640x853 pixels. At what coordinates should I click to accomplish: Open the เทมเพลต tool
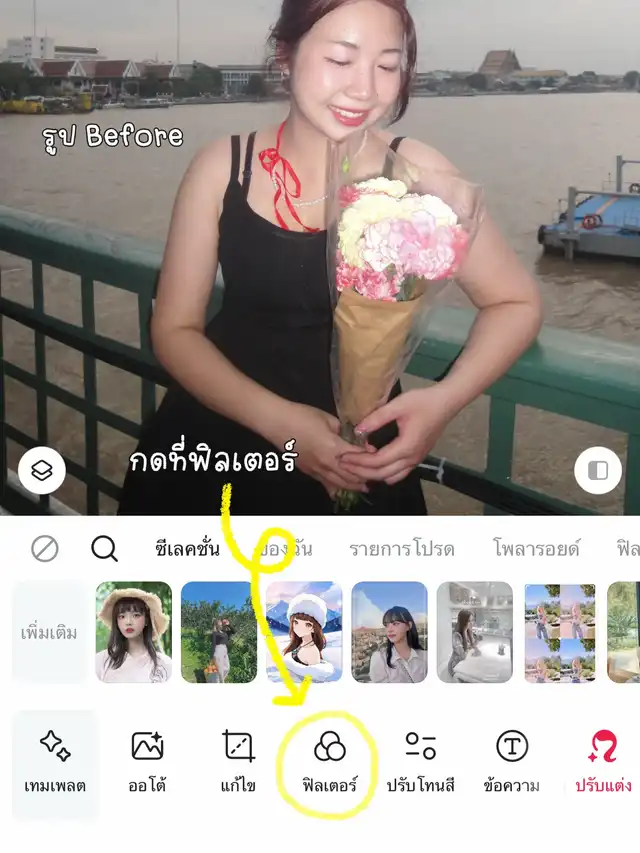pyautogui.click(x=55, y=761)
